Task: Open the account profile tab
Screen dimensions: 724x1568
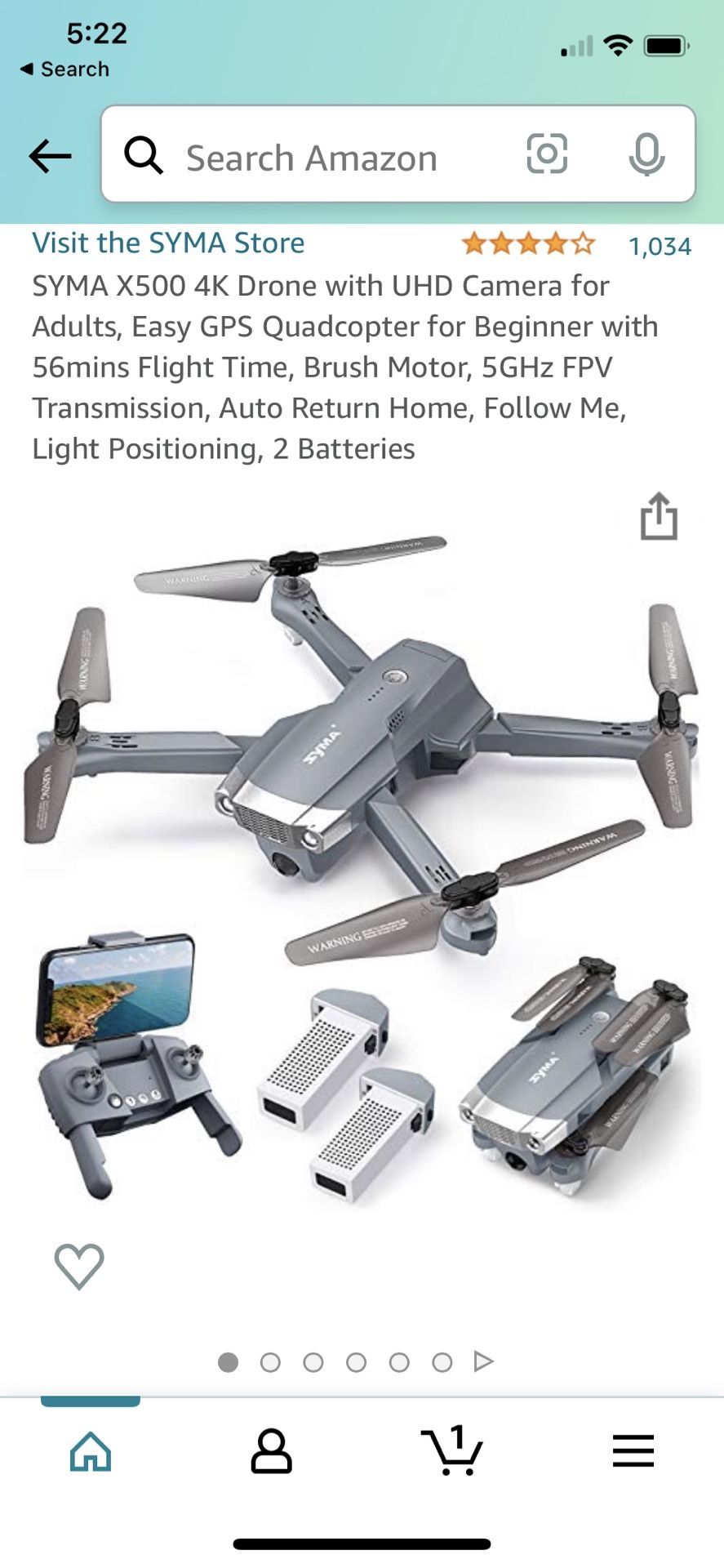Action: click(271, 1451)
